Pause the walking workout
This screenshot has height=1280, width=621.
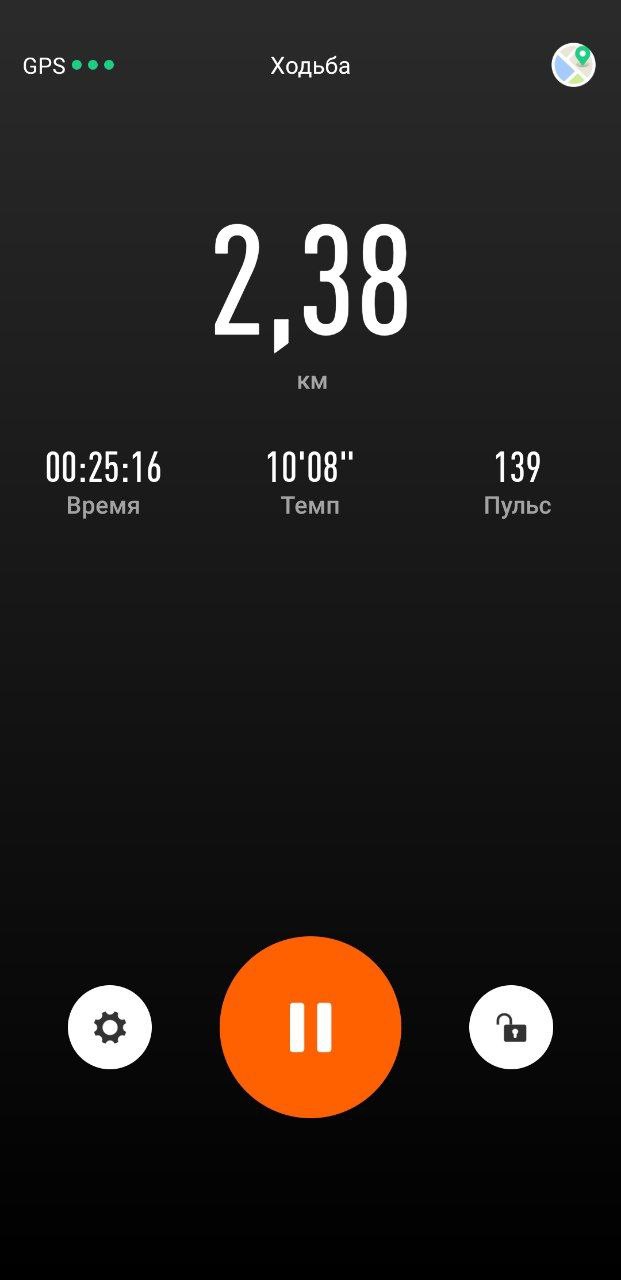[310, 1027]
